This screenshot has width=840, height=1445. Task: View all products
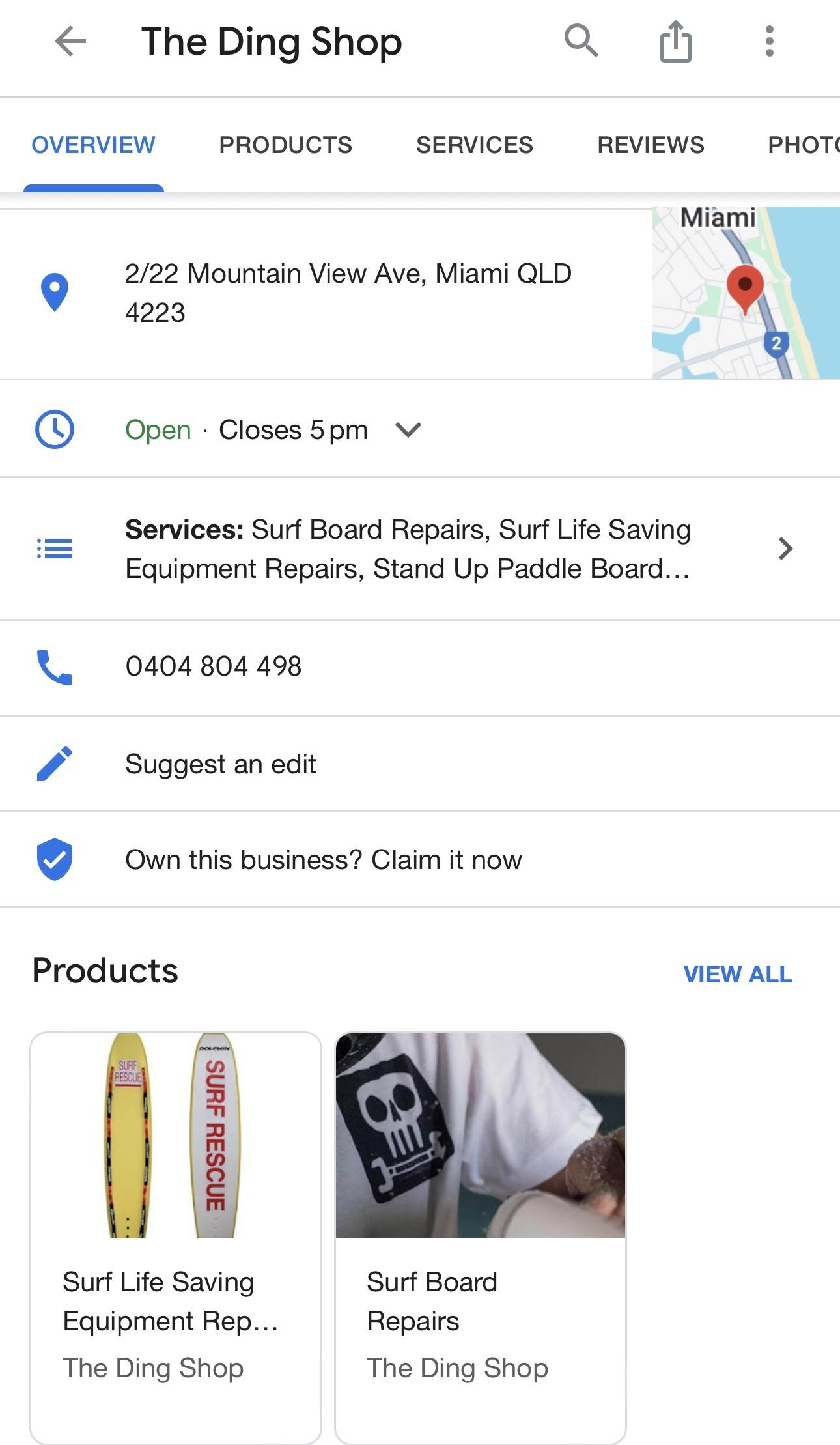point(737,974)
